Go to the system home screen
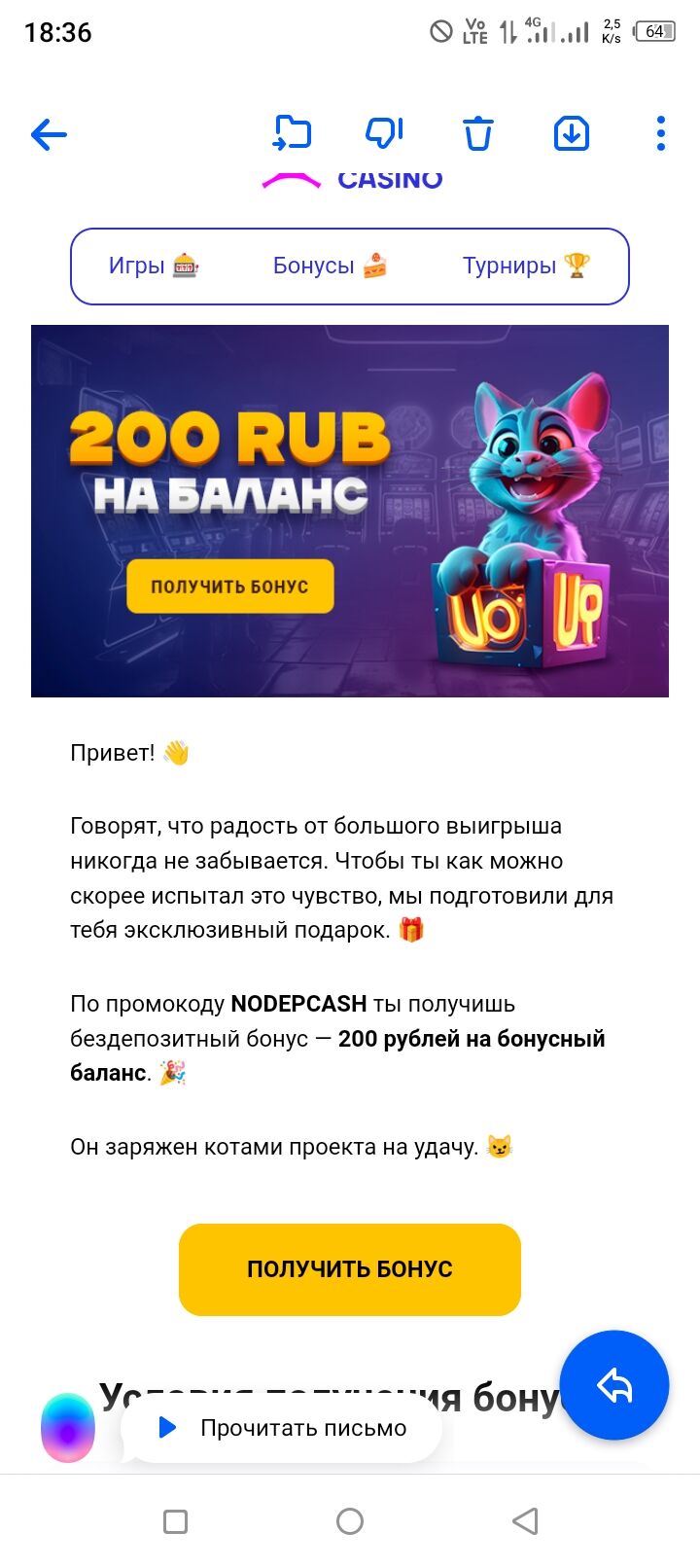700x1568 pixels. click(350, 1521)
